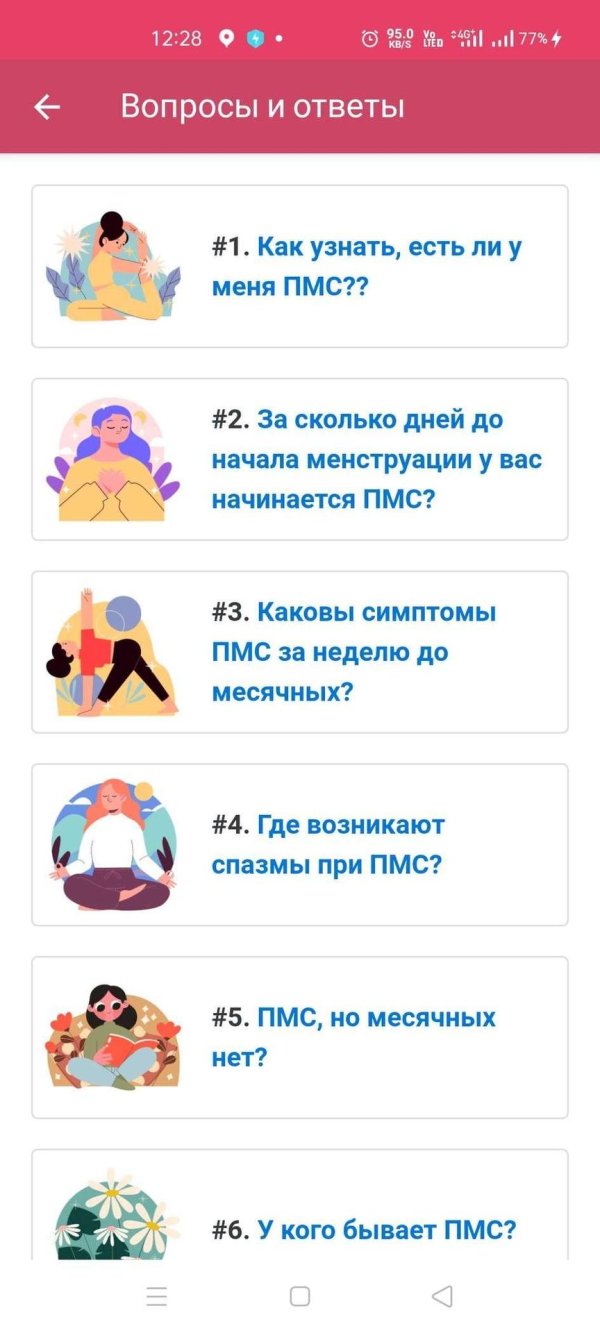Screen dimensions: 600x1333
Task: Go back using the app bar arrow
Action: [x=47, y=107]
